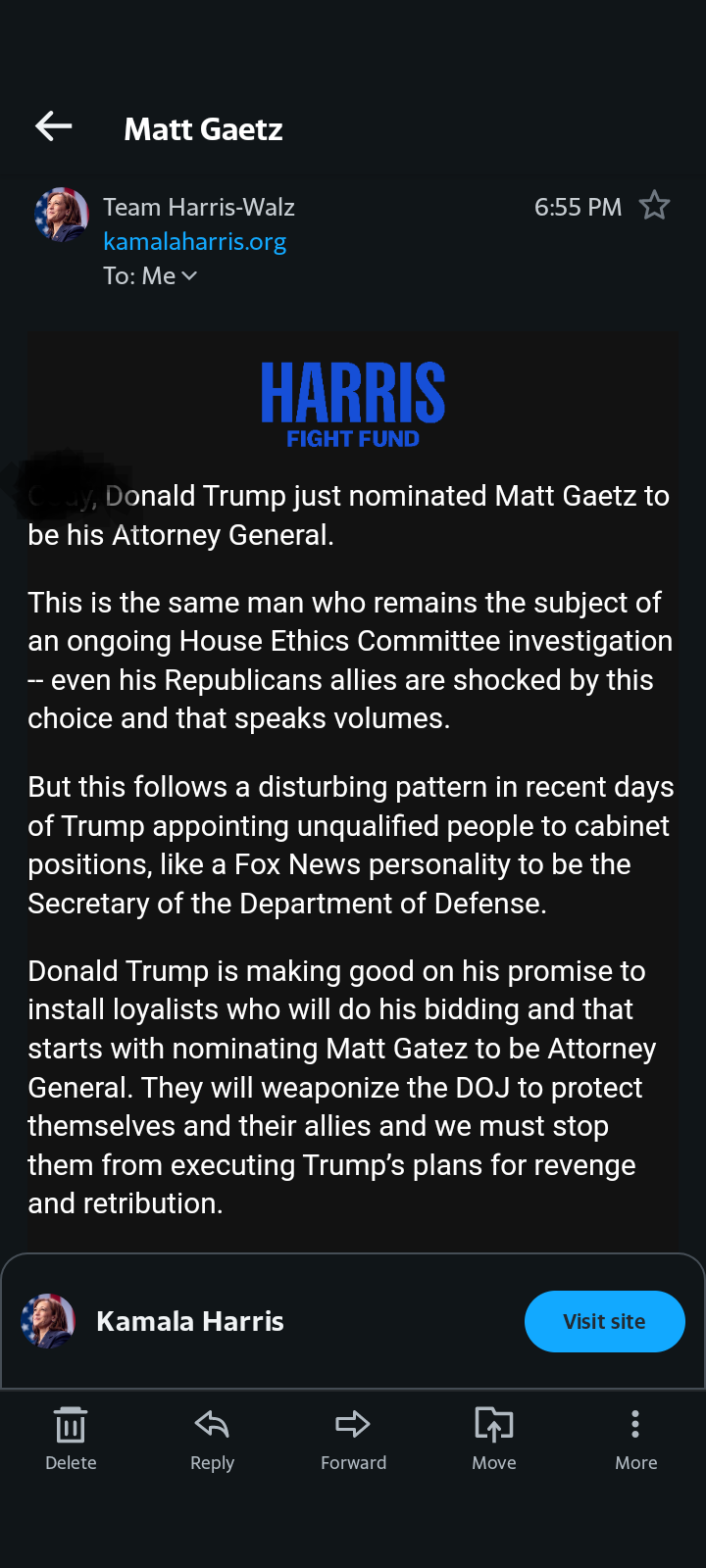The width and height of the screenshot is (706, 1568).
Task: Open Team Harris-Walz sender avatar
Action: (x=61, y=215)
